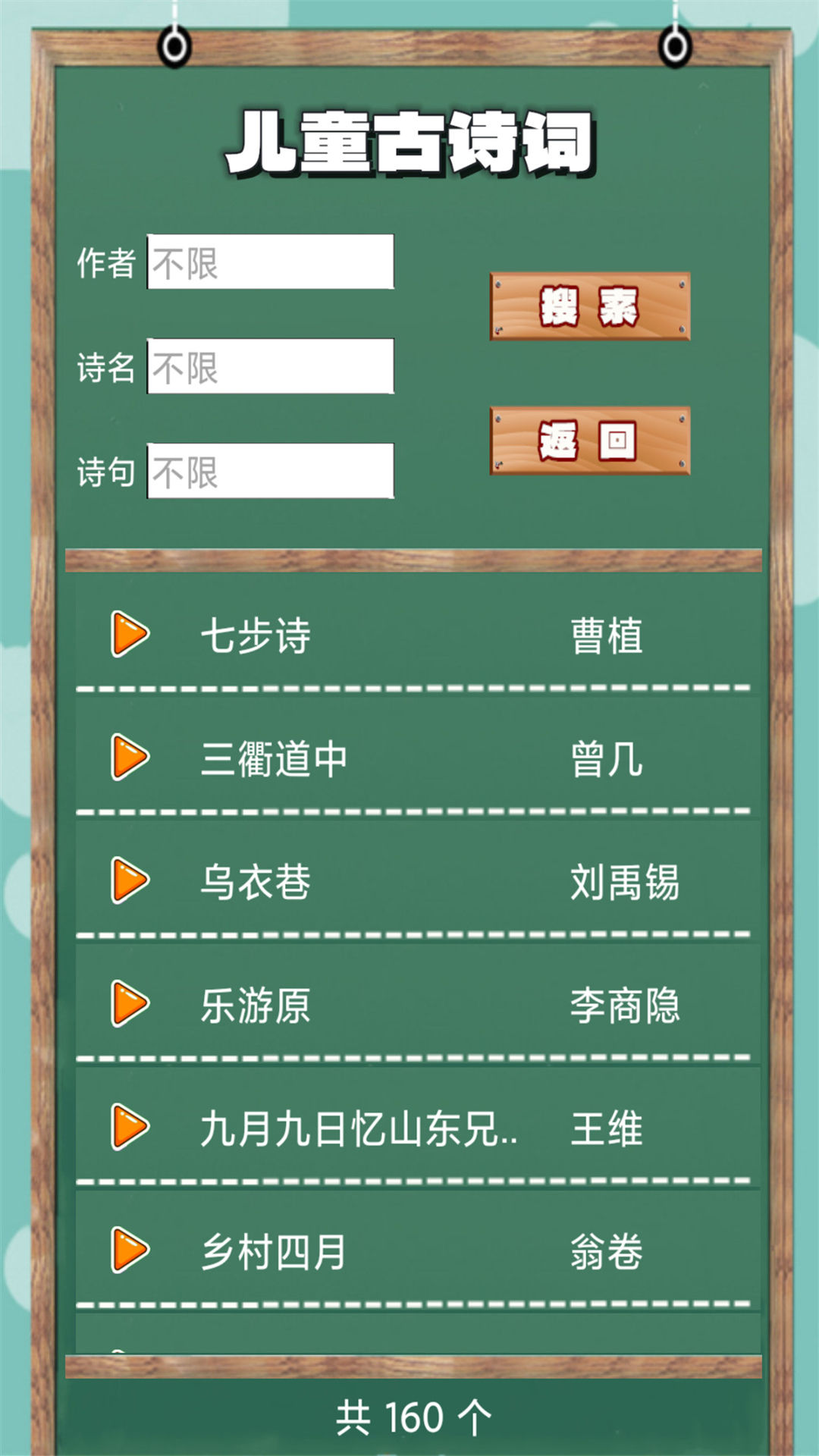Tap the 作者 author input field

coord(270,262)
